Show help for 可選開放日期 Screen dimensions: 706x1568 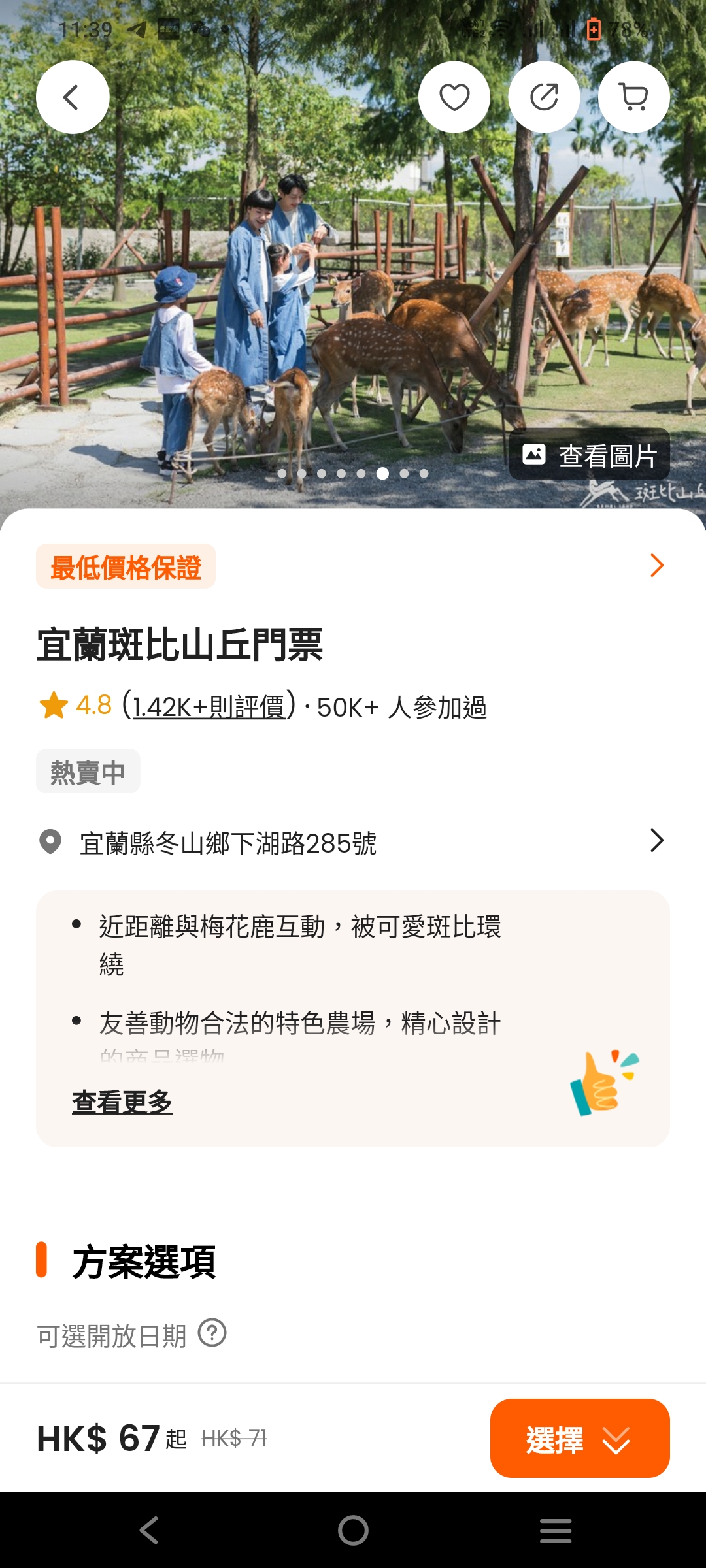[x=212, y=1333]
